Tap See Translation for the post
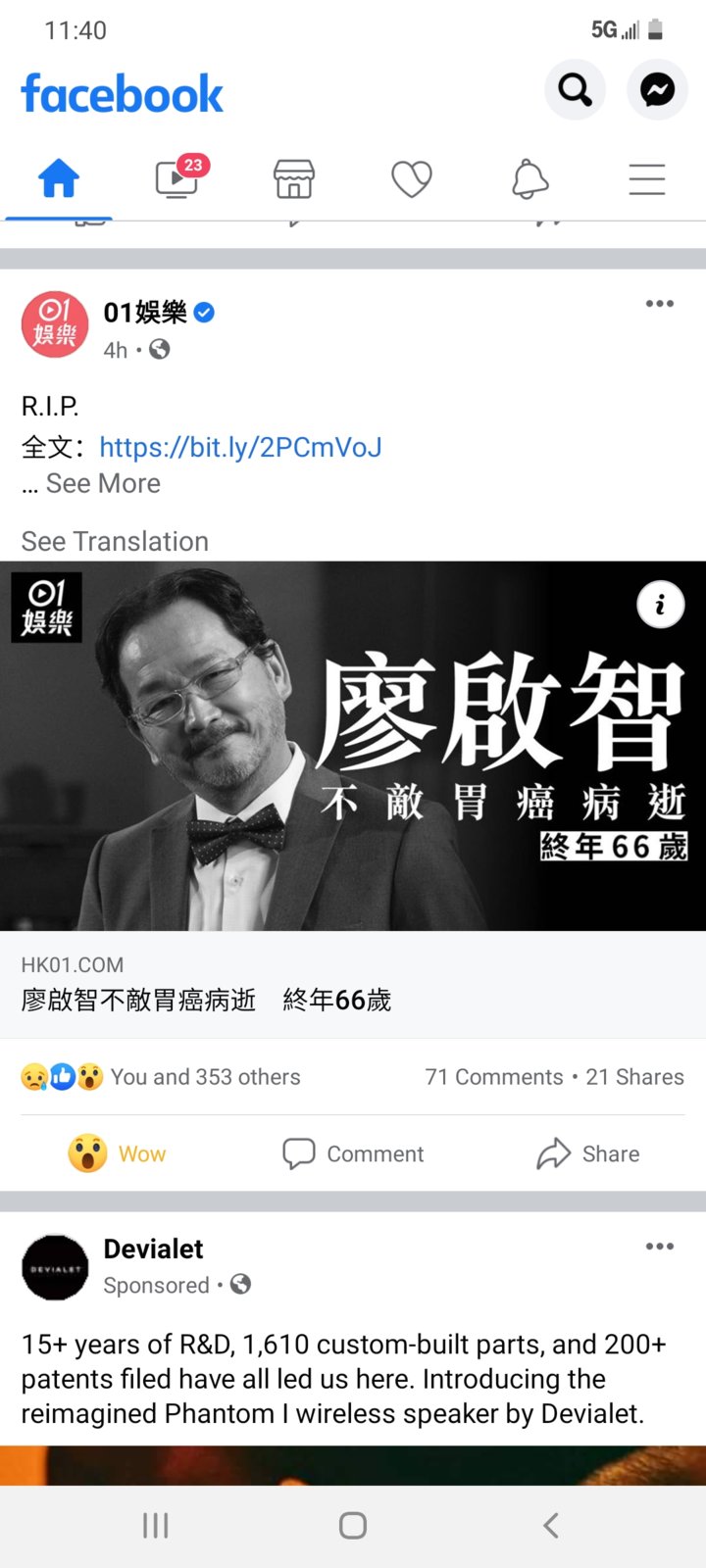Image resolution: width=706 pixels, height=1568 pixels. click(x=115, y=541)
